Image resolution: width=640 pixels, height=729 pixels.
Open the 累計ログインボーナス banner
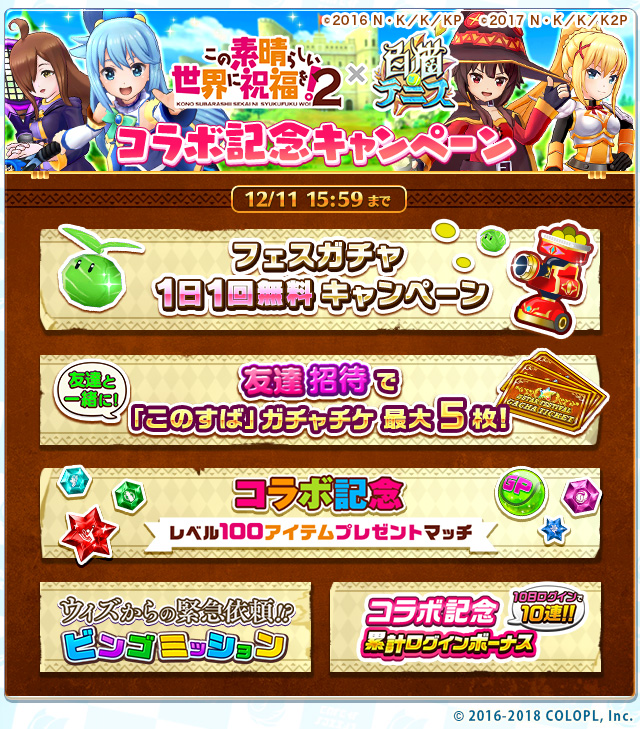(465, 627)
